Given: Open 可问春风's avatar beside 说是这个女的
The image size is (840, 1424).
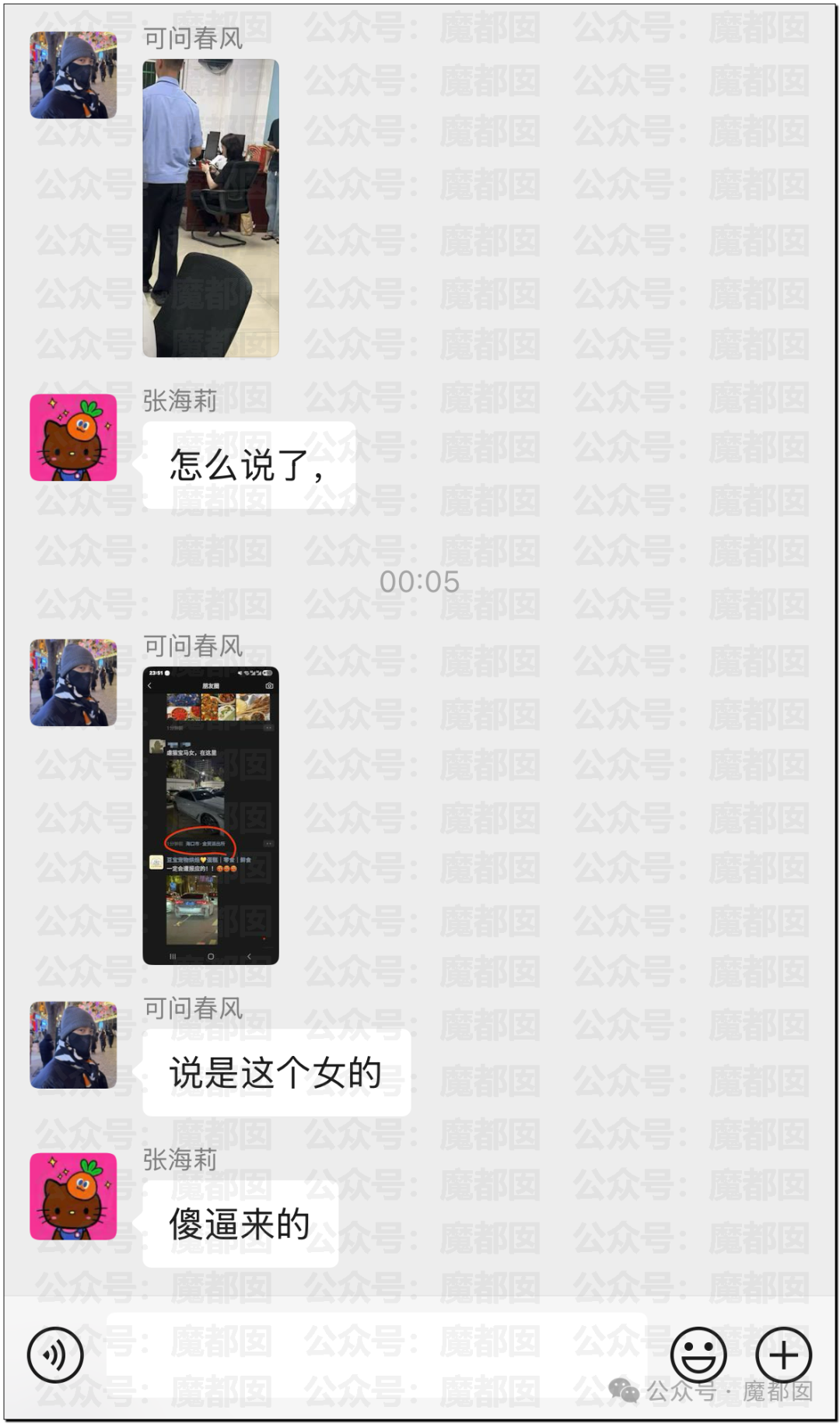Looking at the screenshot, I should 73,1045.
